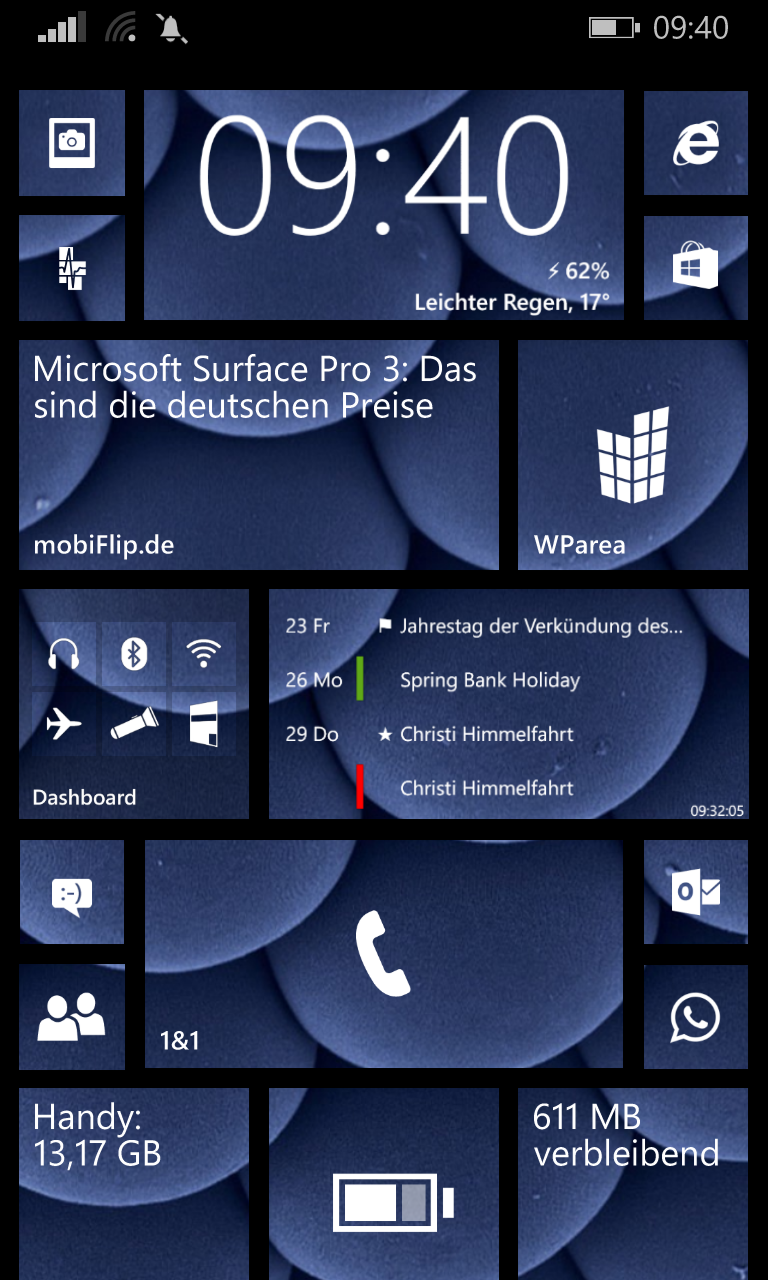
Task: Launch Internet Explorer tile
Action: (x=696, y=143)
